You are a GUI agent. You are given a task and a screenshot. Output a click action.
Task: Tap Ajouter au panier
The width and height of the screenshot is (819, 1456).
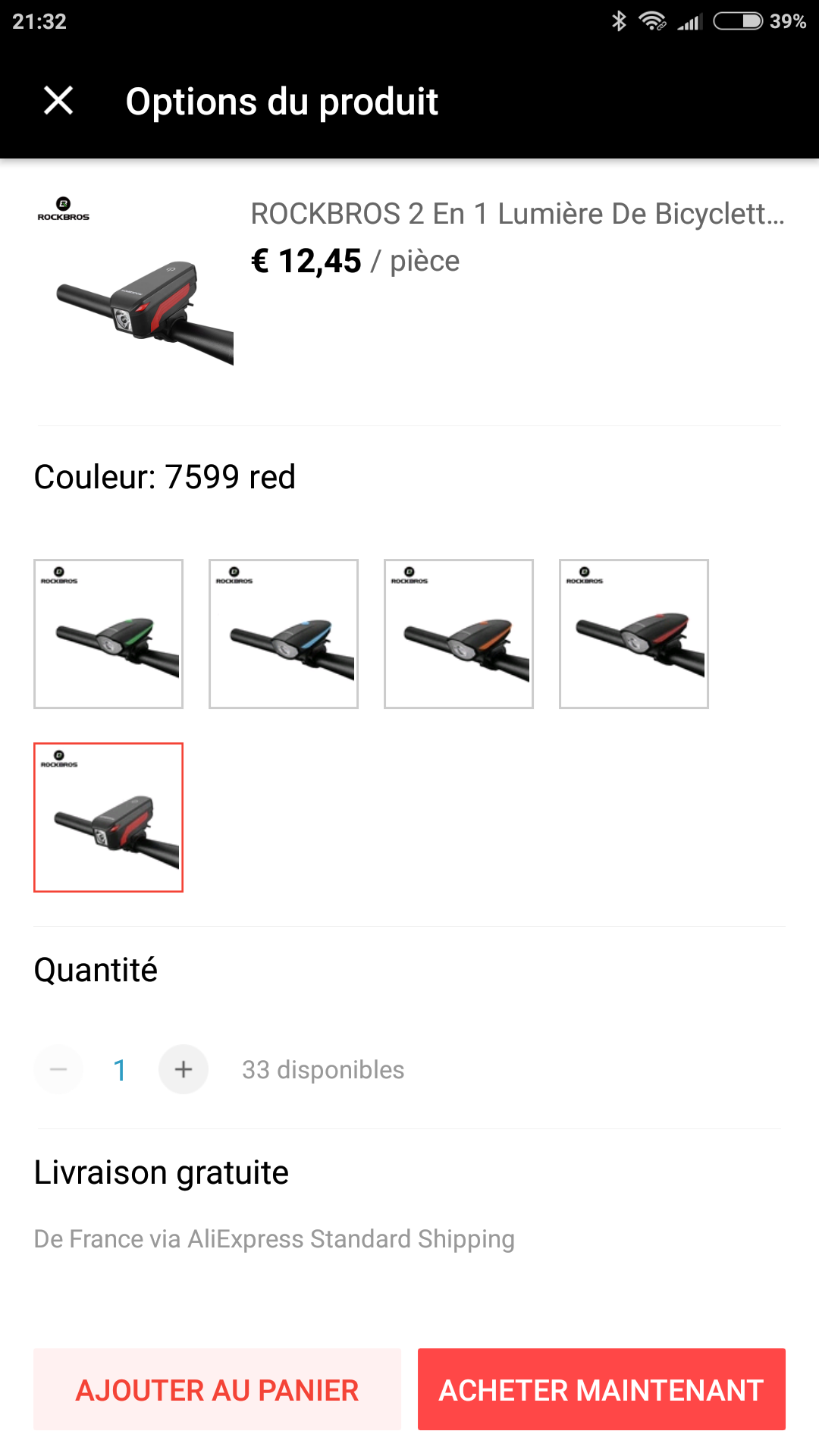[217, 1389]
